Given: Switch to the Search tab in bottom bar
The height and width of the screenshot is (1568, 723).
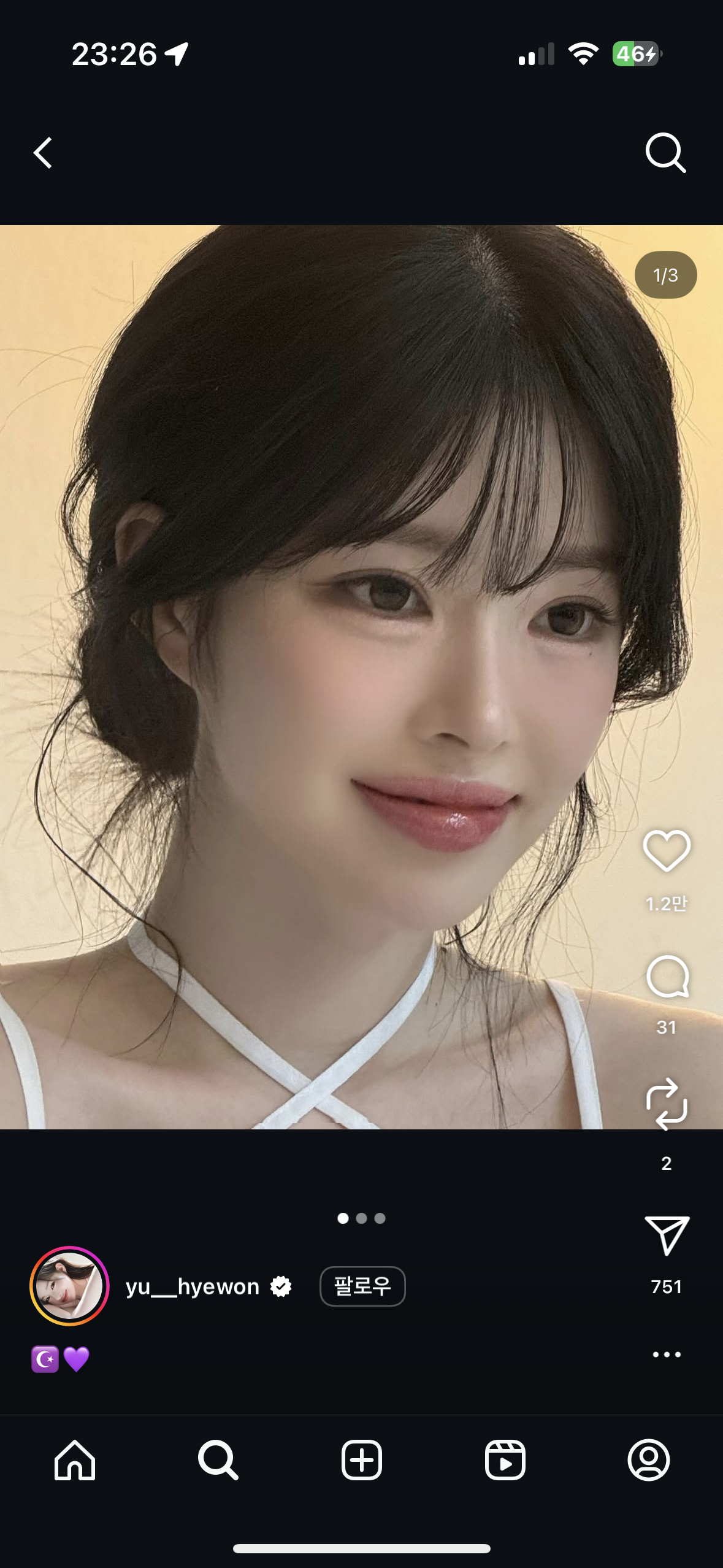Looking at the screenshot, I should point(218,1460).
